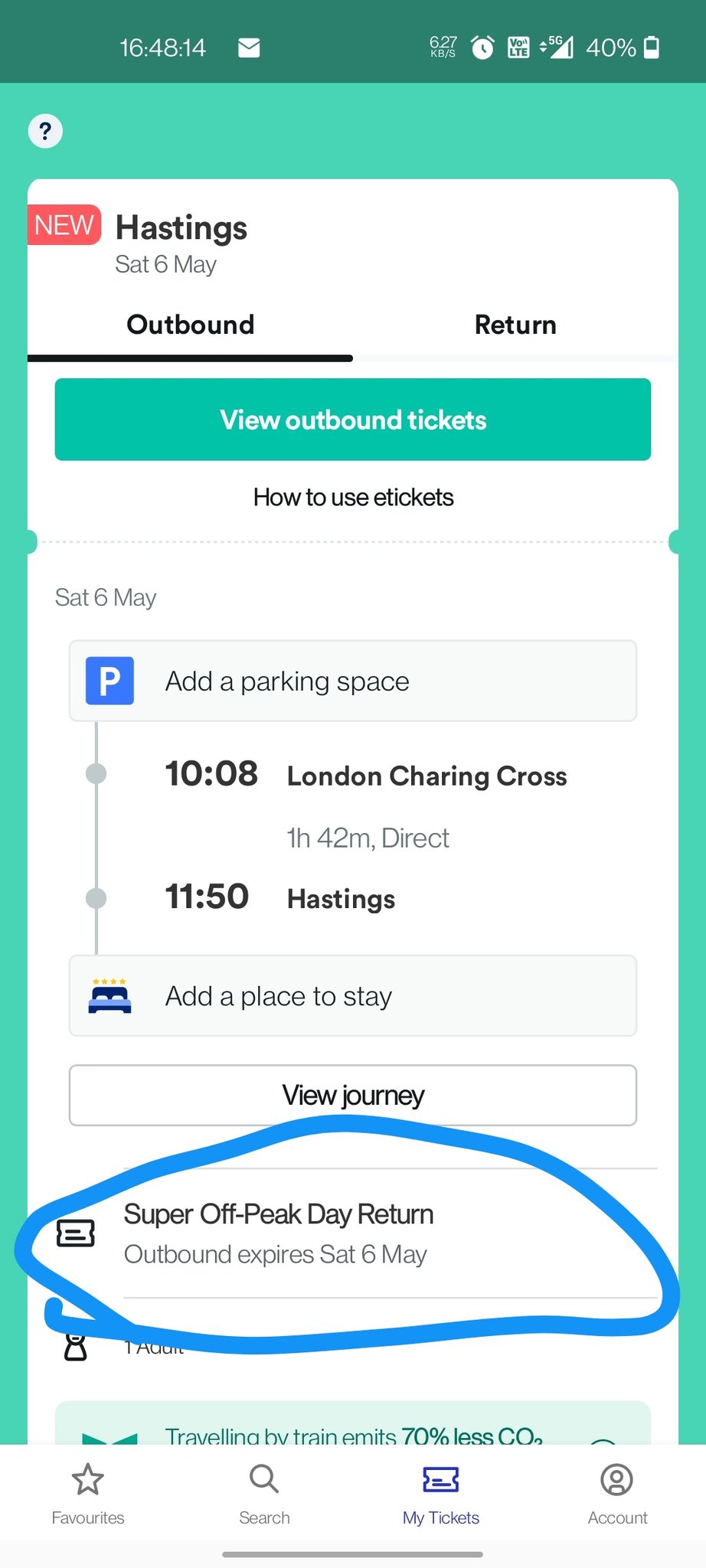Go to the Favourites tab
Viewport: 706px width, 1568px height.
88,1493
